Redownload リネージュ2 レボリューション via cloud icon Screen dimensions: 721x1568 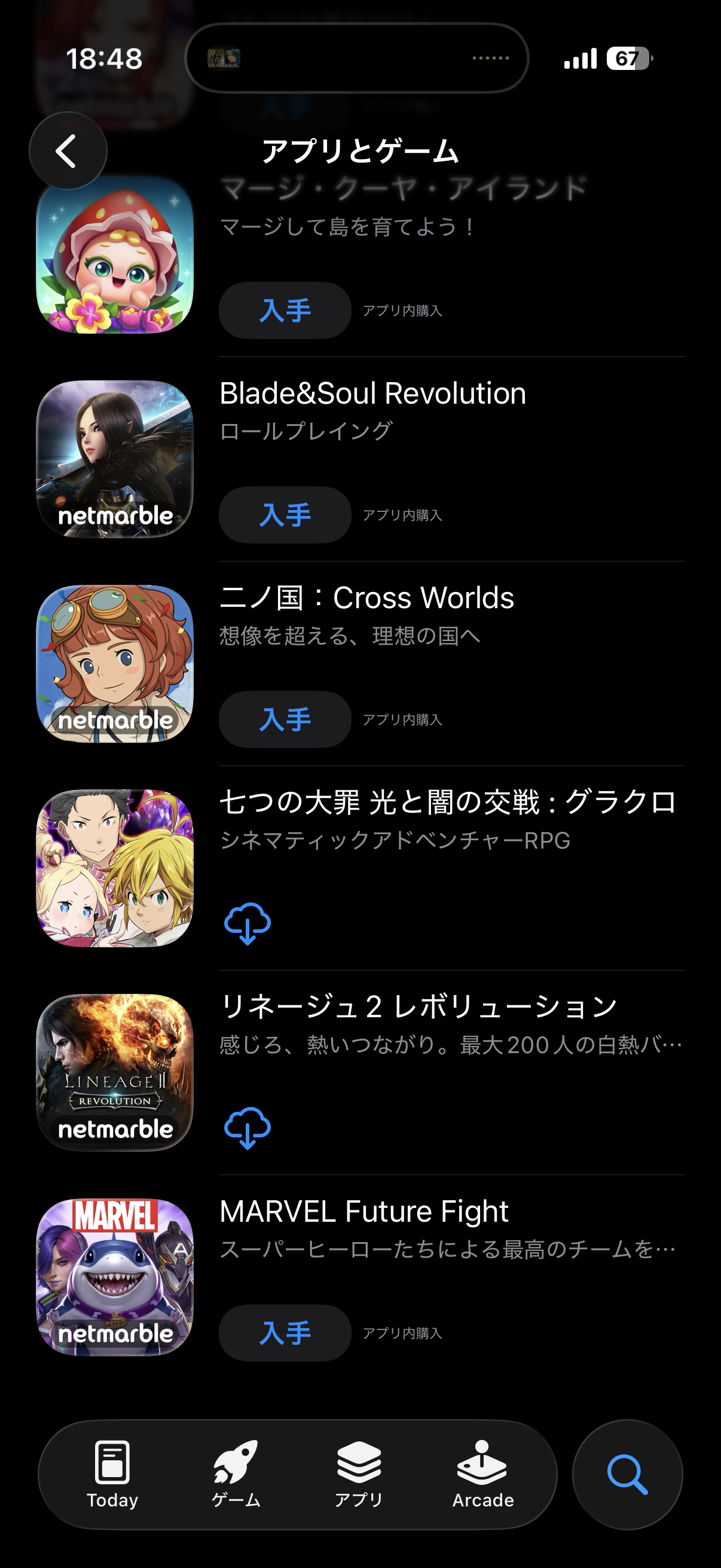coord(248,1128)
